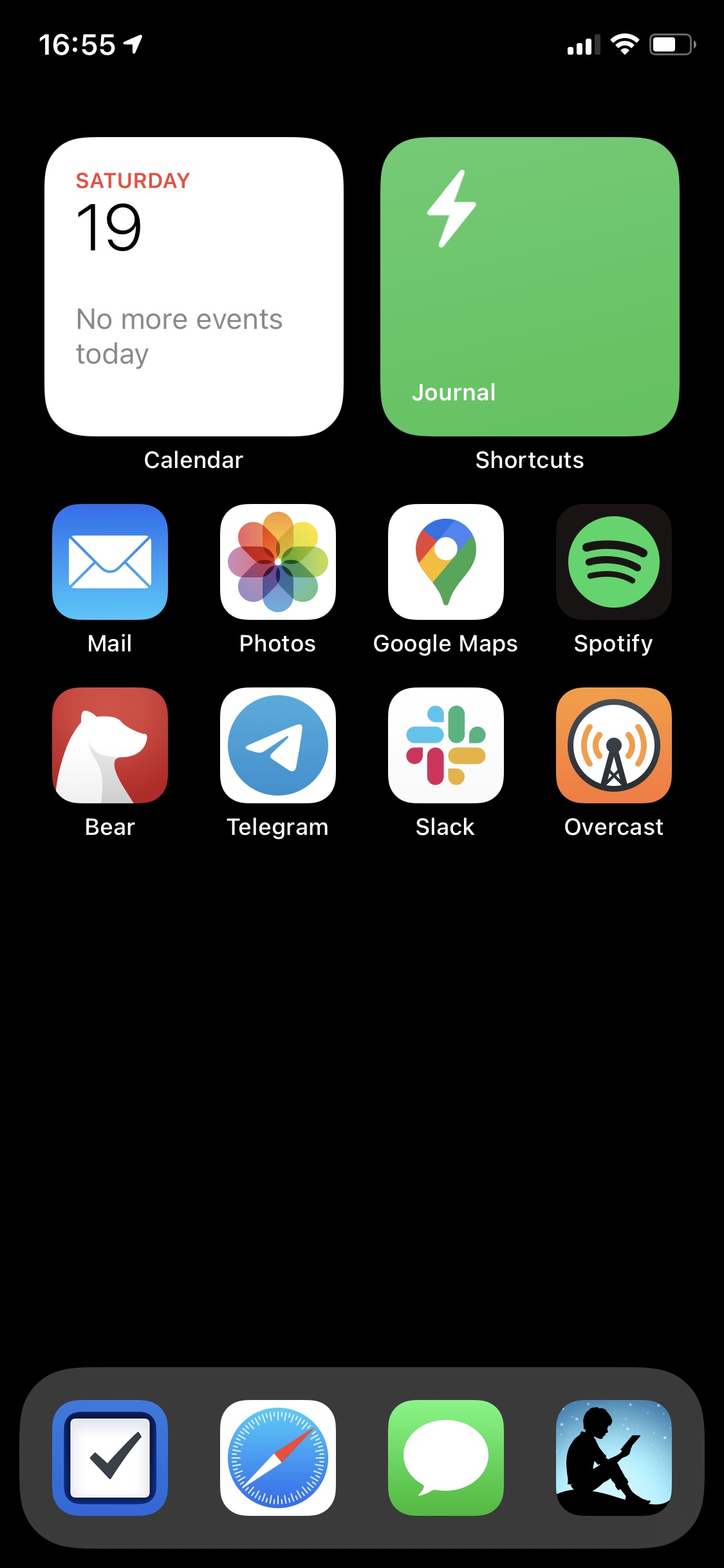Run the Journal shortcut widget
This screenshot has width=724, height=1568.
click(x=530, y=286)
